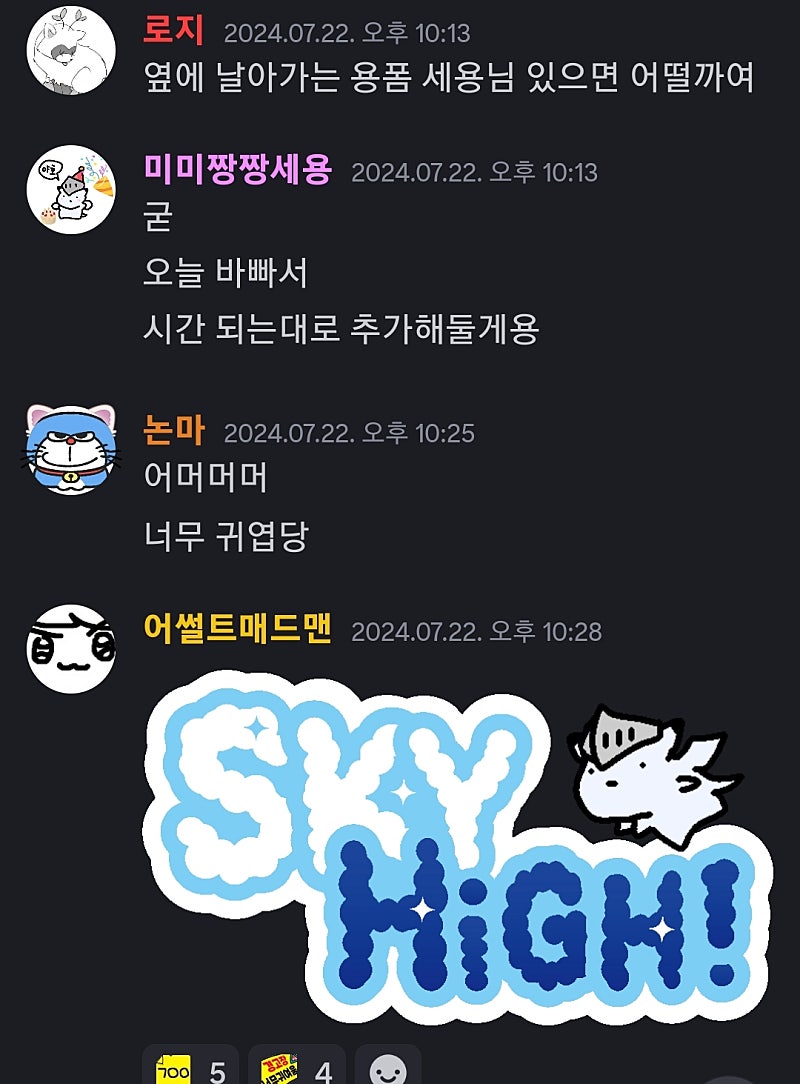View 어썰트매드맨's profile avatar
800x1084 pixels.
71,649
